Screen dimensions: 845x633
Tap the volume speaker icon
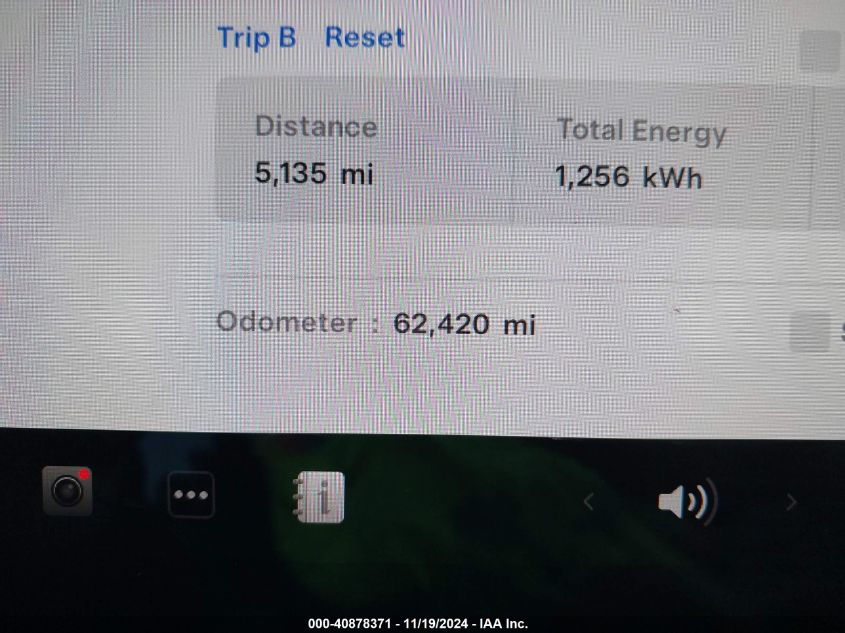coord(686,502)
